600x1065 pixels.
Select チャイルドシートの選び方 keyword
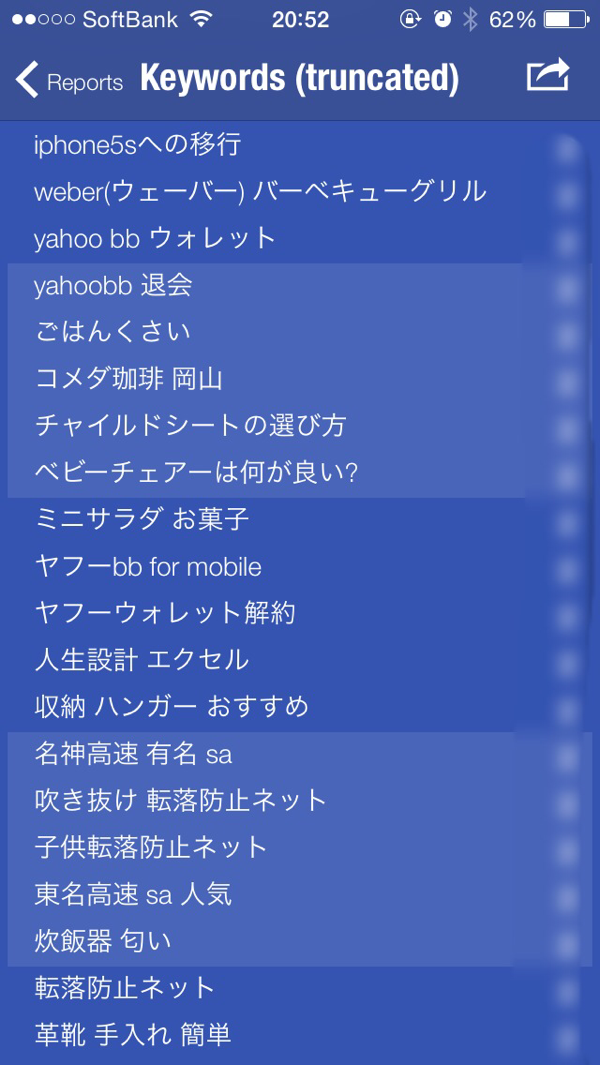coord(300,427)
